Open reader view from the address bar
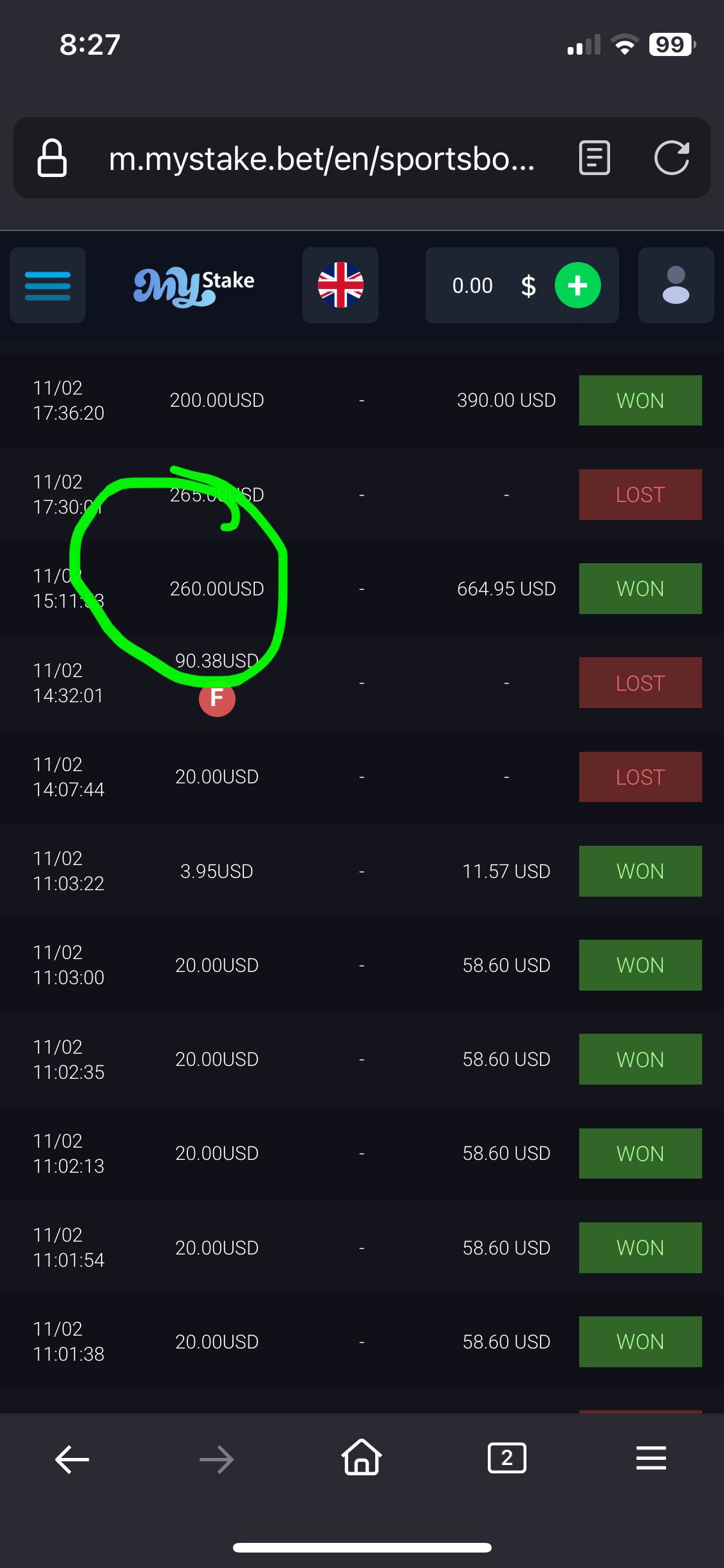 [x=594, y=158]
